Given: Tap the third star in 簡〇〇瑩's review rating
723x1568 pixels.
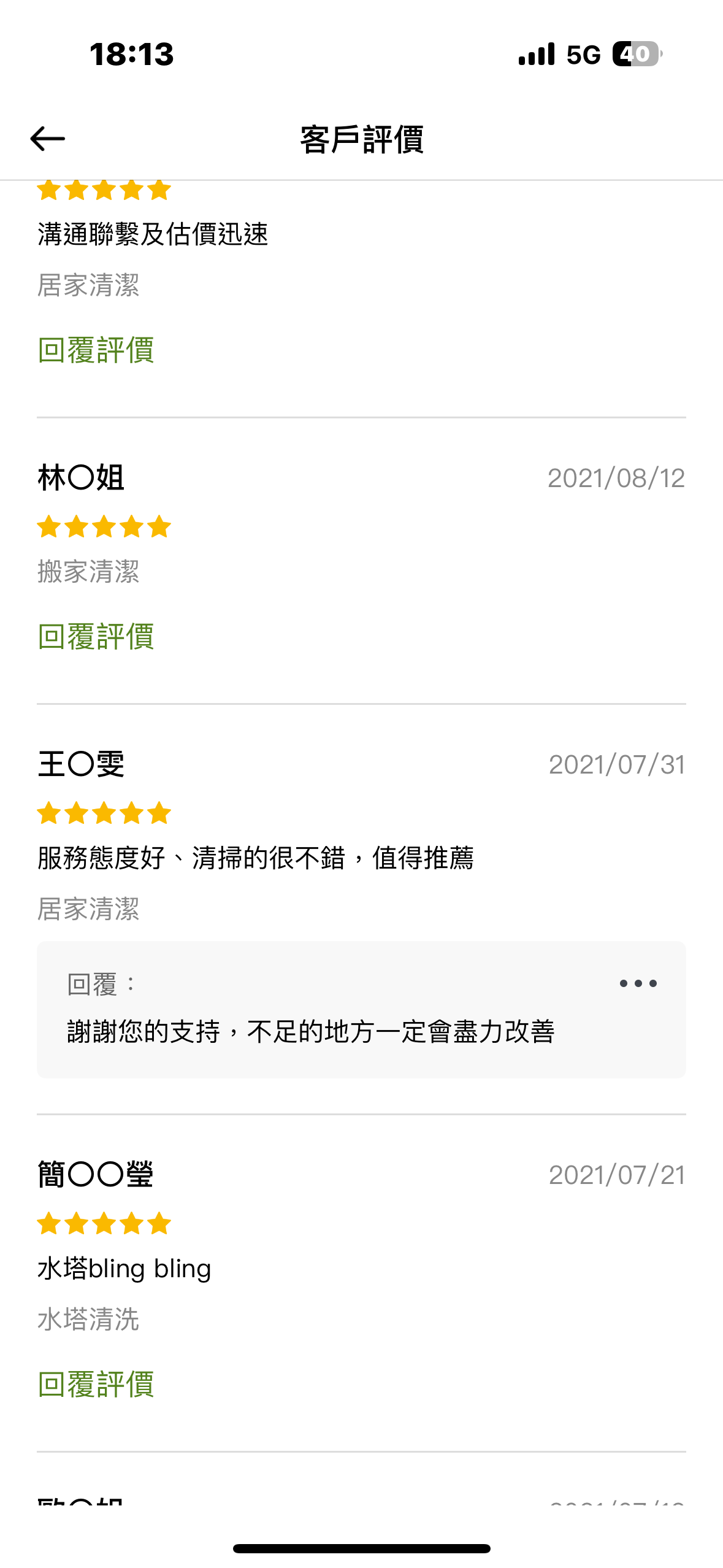Looking at the screenshot, I should pos(104,1223).
